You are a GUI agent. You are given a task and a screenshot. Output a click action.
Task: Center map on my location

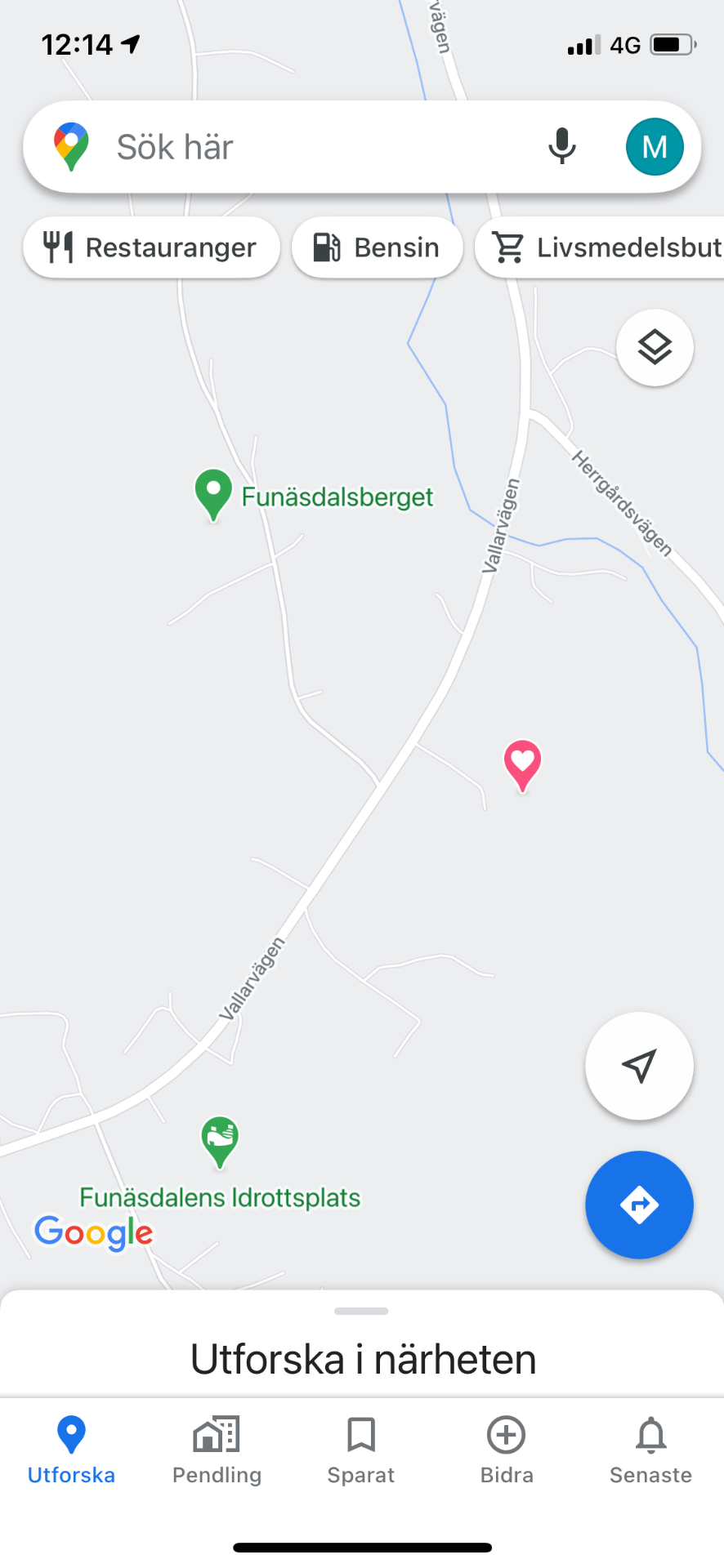(639, 1066)
